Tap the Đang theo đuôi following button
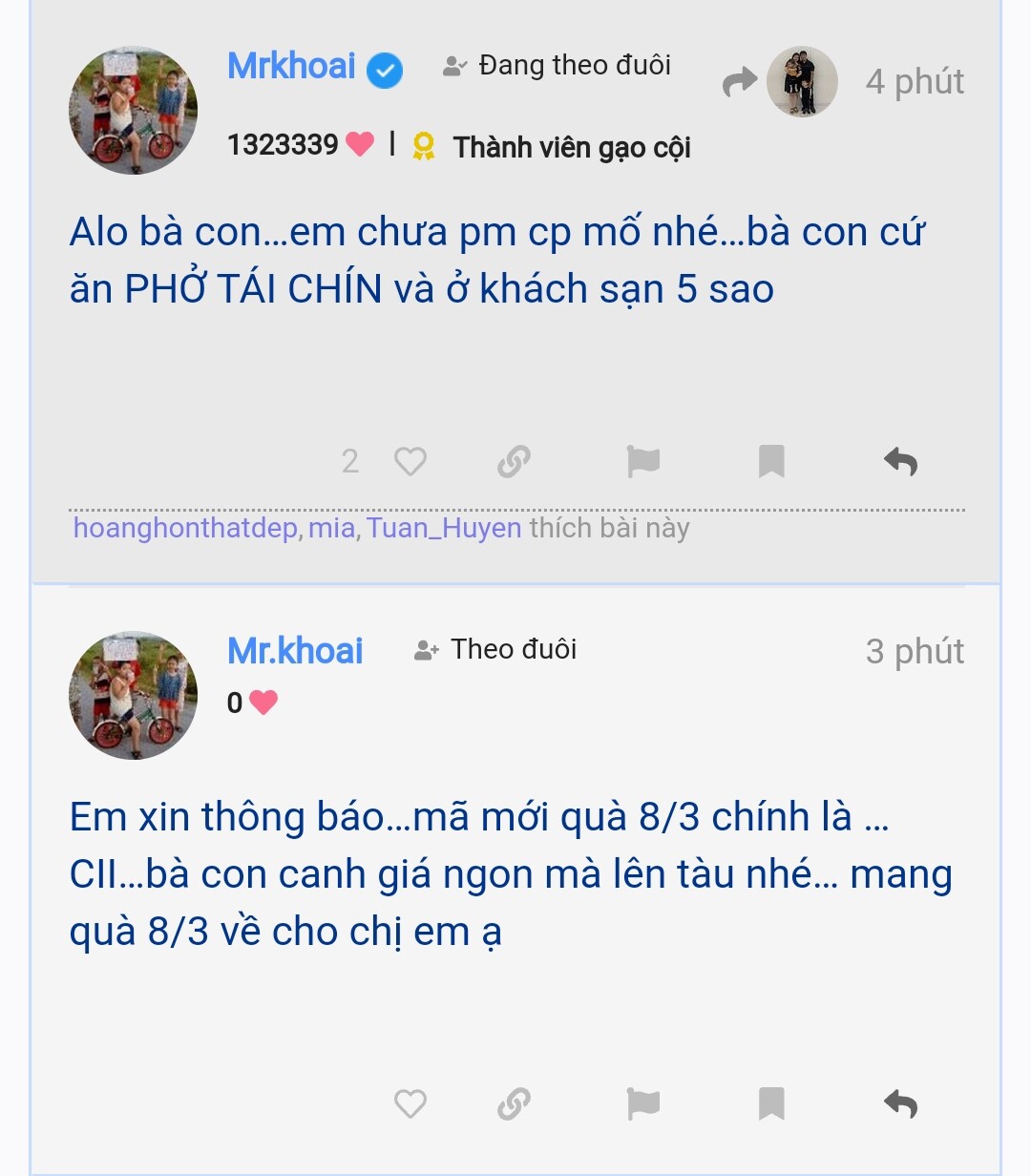Screen dimensions: 1031x1176 coord(558,66)
